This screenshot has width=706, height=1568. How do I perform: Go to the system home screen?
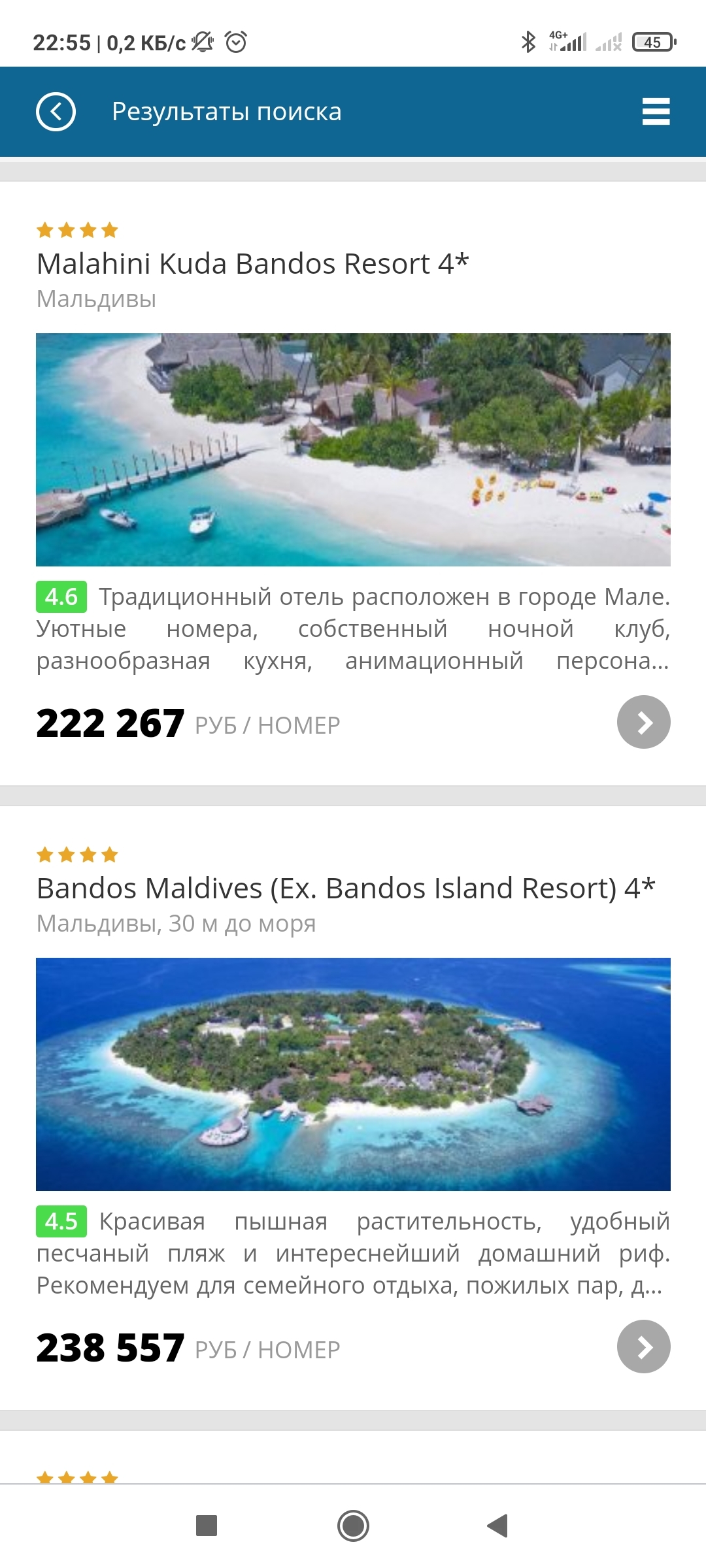[353, 1526]
